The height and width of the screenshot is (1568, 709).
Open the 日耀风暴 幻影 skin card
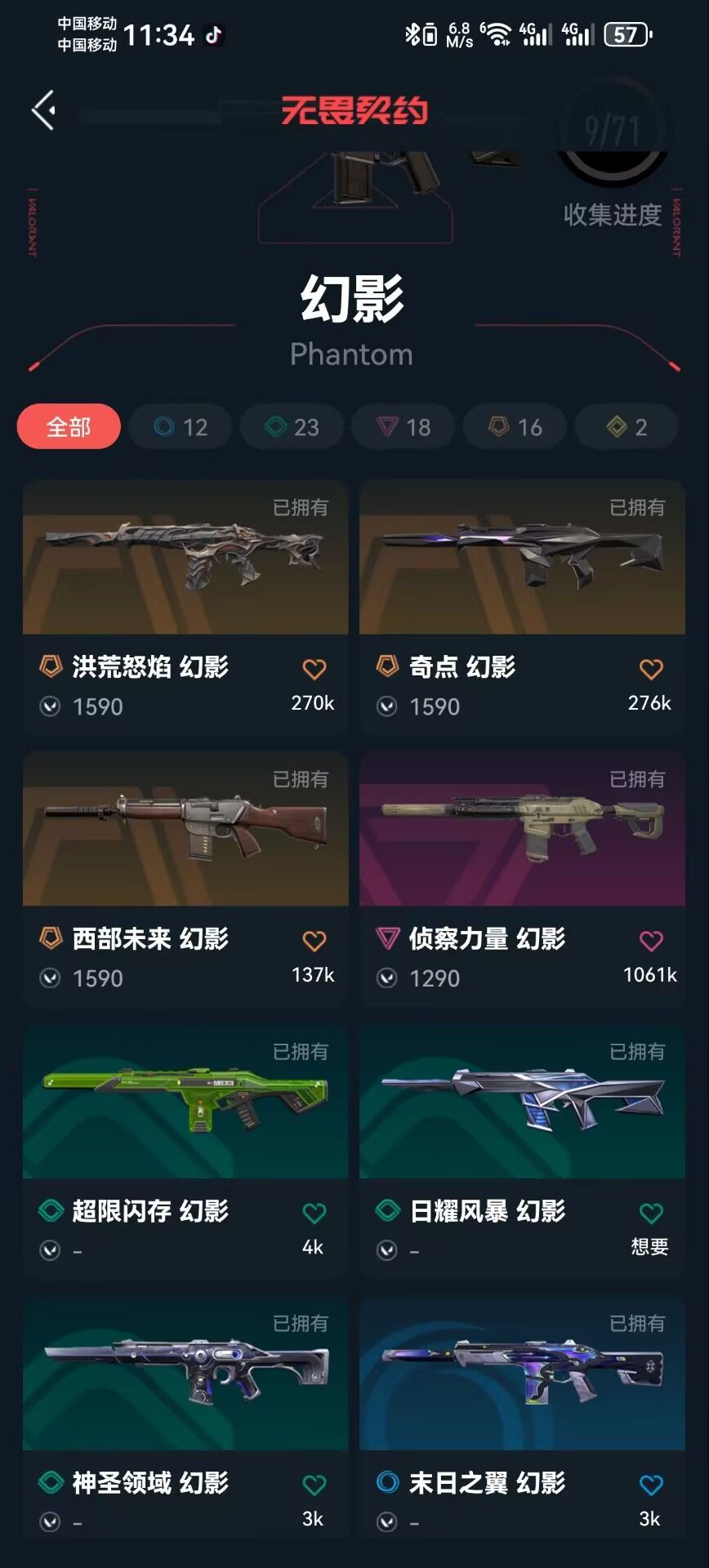(522, 1151)
